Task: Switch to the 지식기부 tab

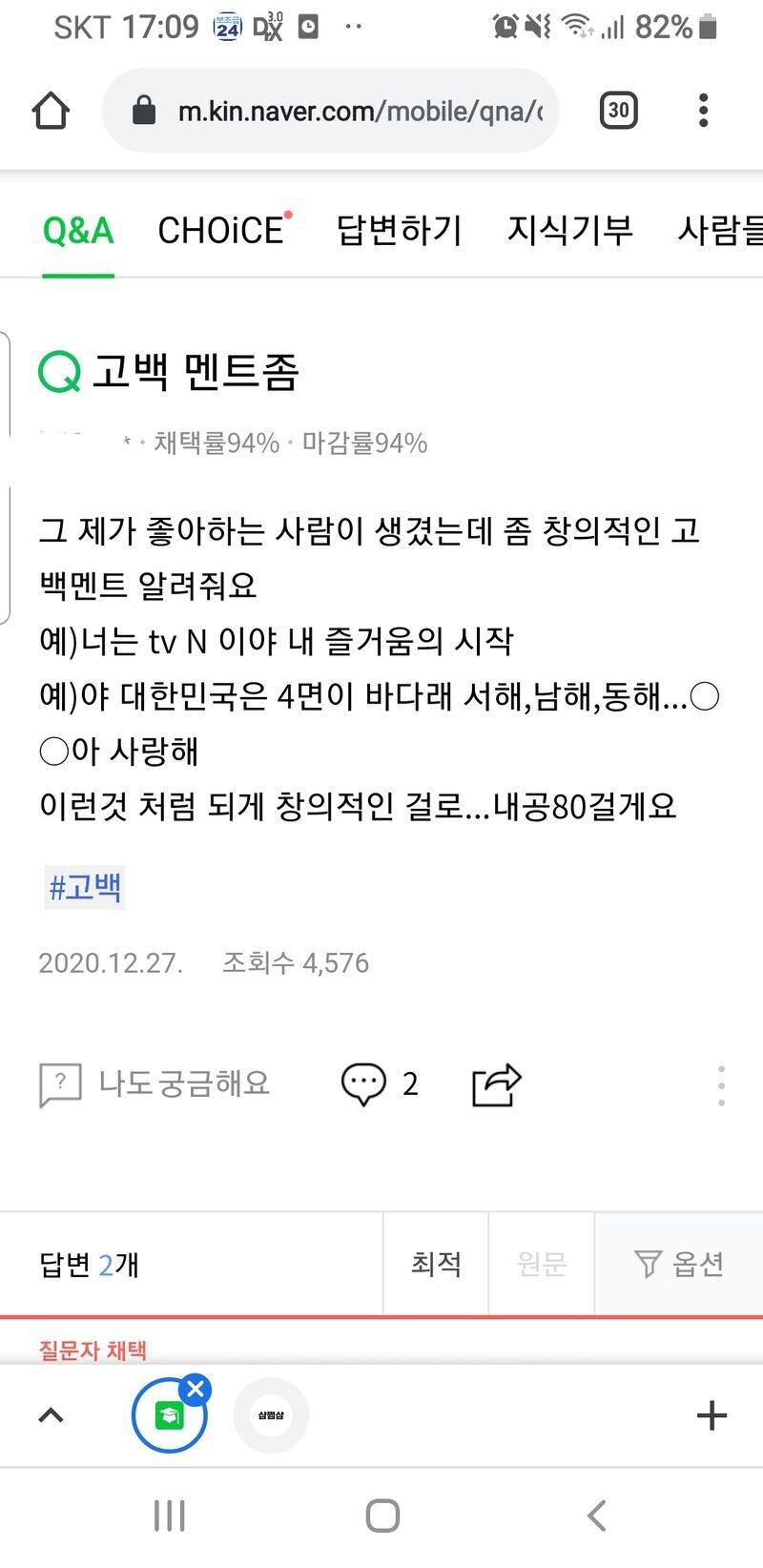Action: 569,230
